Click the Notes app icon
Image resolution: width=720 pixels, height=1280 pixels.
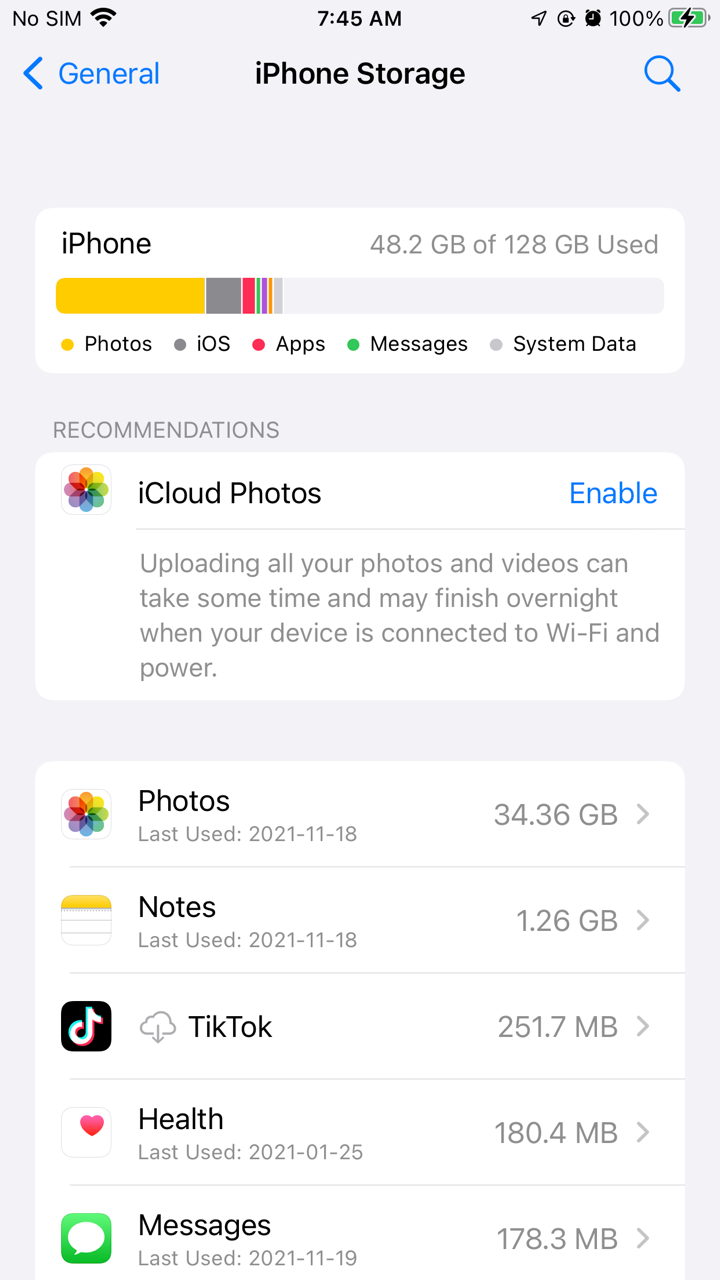coord(86,919)
